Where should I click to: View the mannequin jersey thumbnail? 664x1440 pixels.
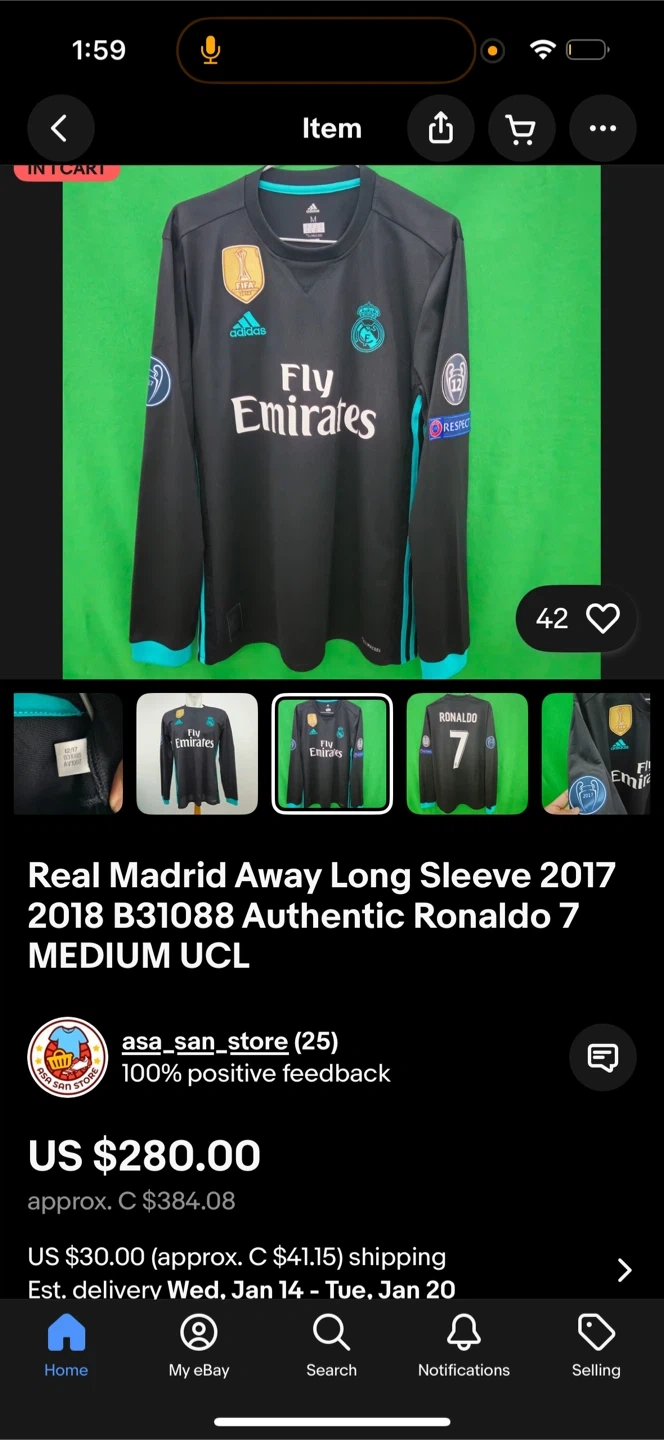click(197, 754)
